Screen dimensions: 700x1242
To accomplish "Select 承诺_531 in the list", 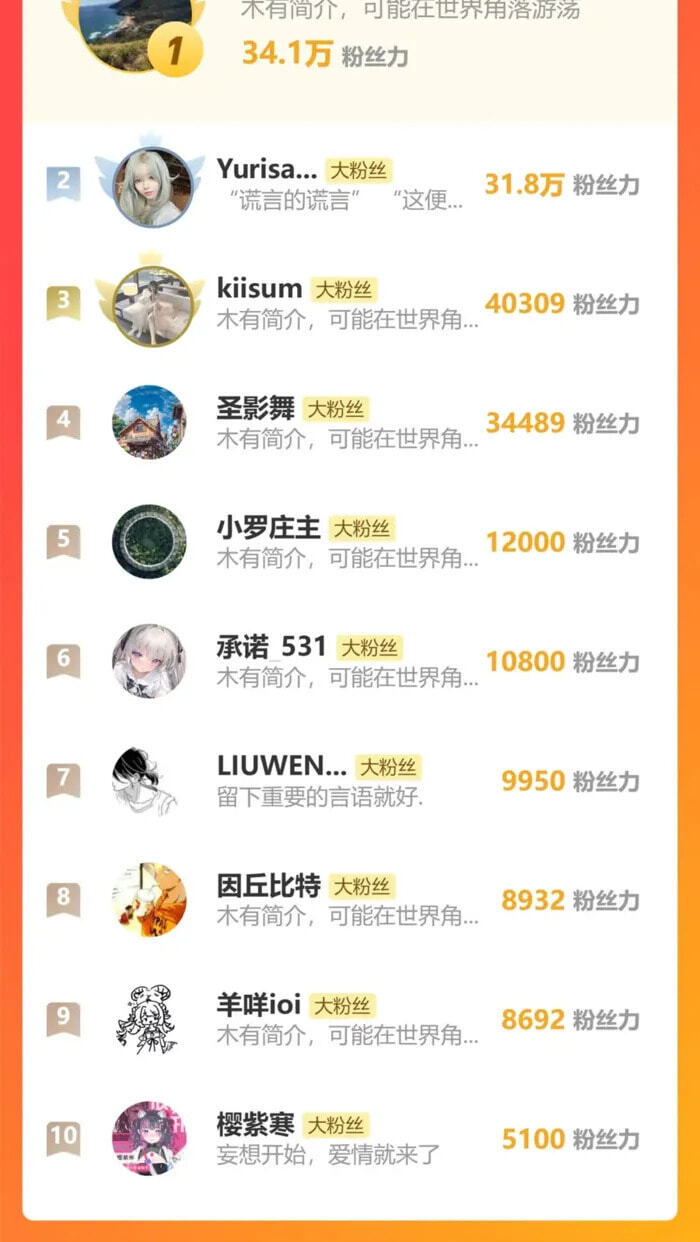I will click(x=349, y=660).
